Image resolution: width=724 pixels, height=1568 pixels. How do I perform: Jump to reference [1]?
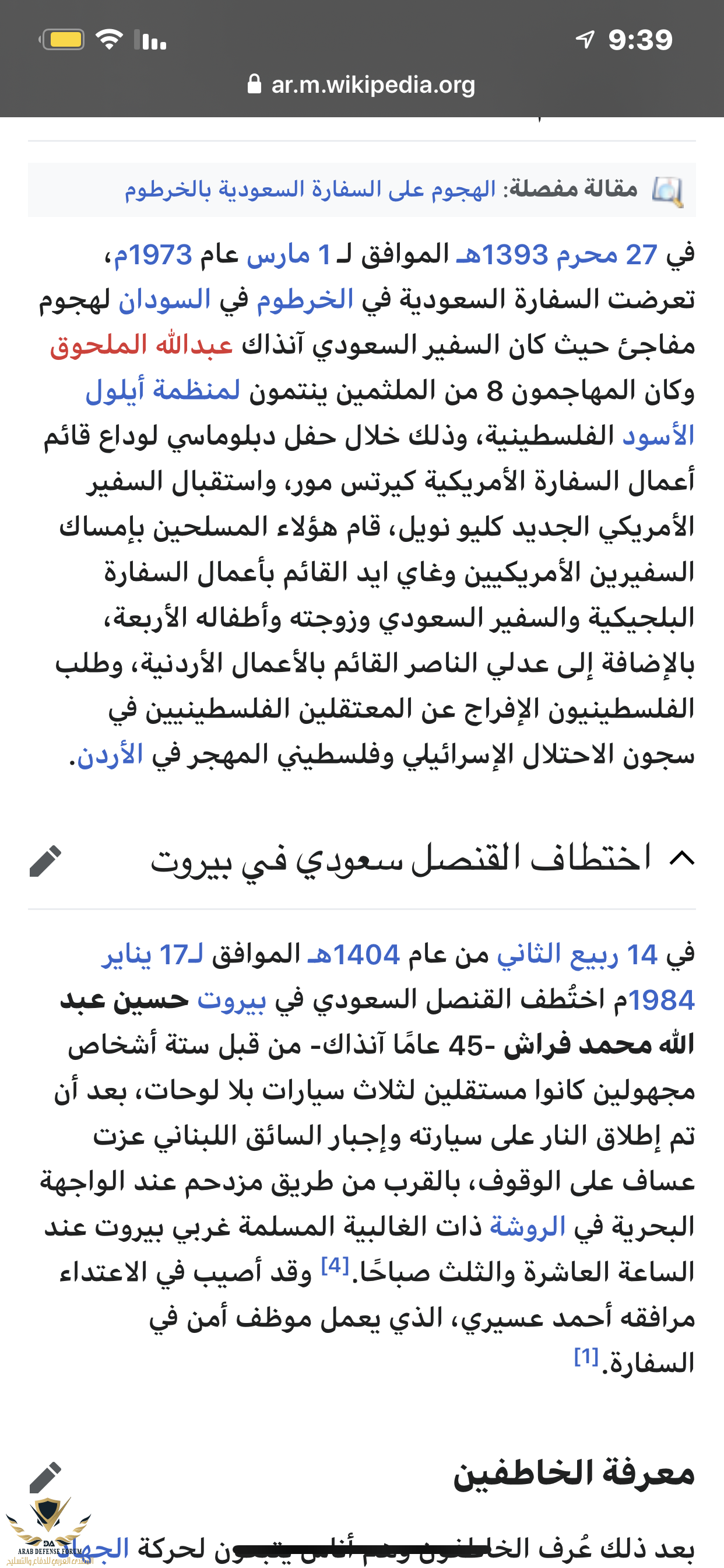pyautogui.click(x=586, y=1357)
